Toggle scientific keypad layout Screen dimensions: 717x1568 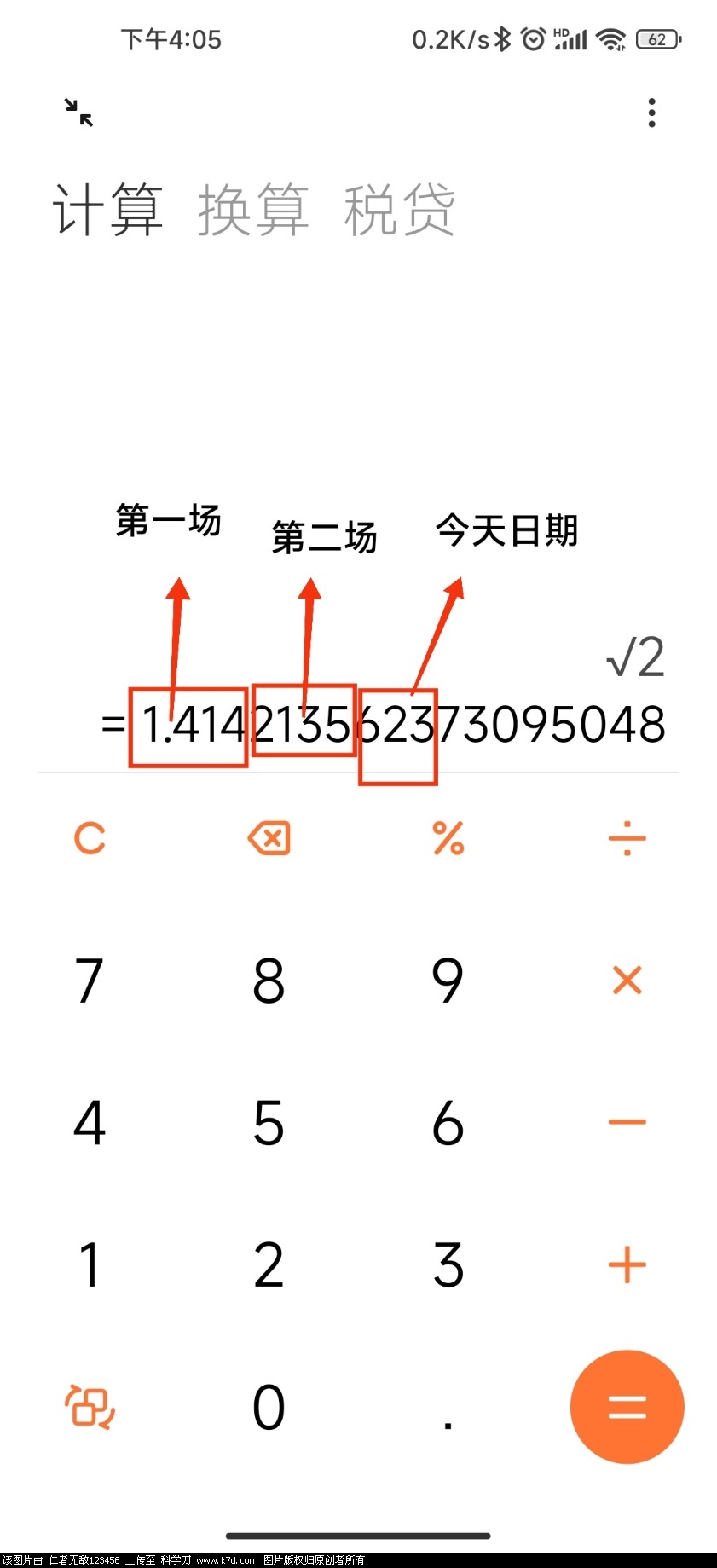click(90, 1407)
